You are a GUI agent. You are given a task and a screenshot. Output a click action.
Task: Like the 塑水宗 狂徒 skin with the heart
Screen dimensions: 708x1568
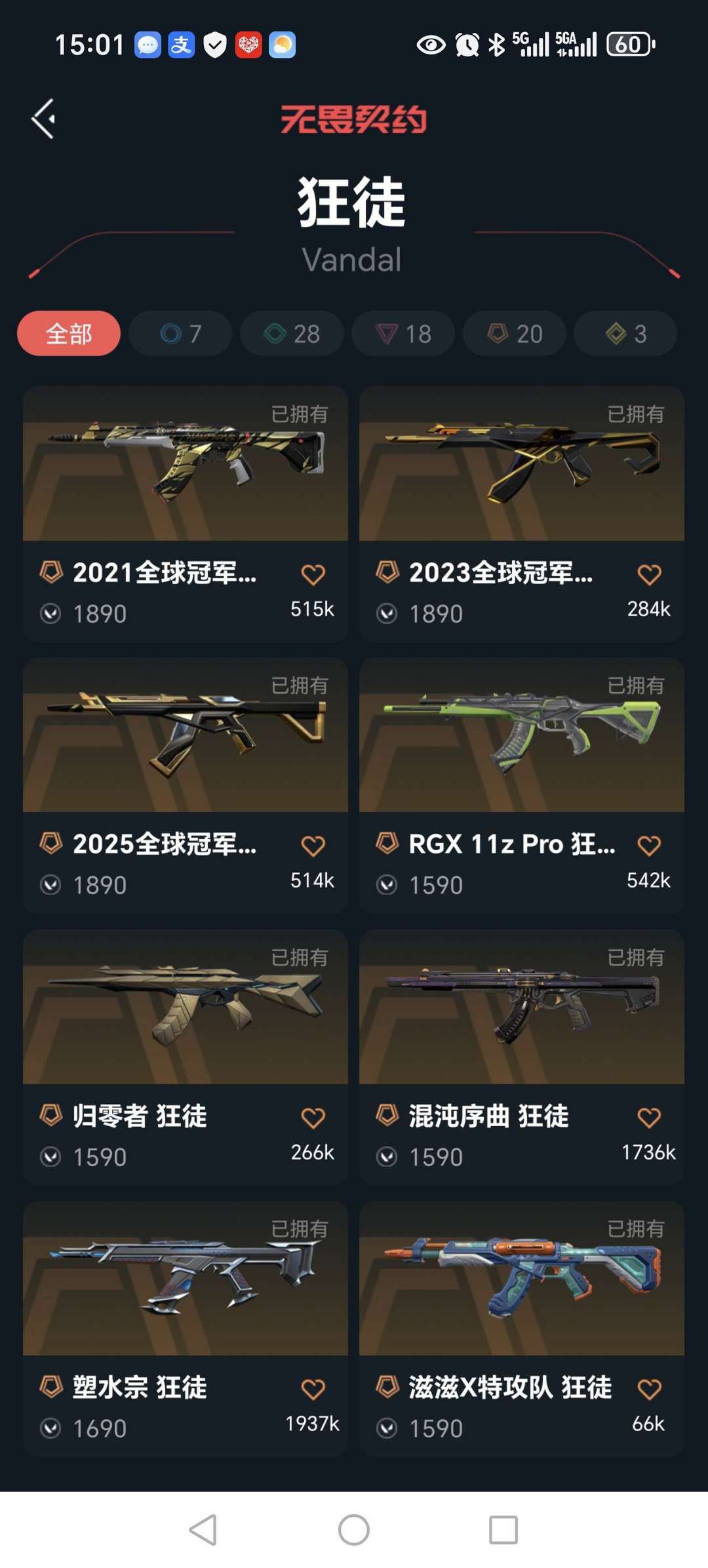313,1388
